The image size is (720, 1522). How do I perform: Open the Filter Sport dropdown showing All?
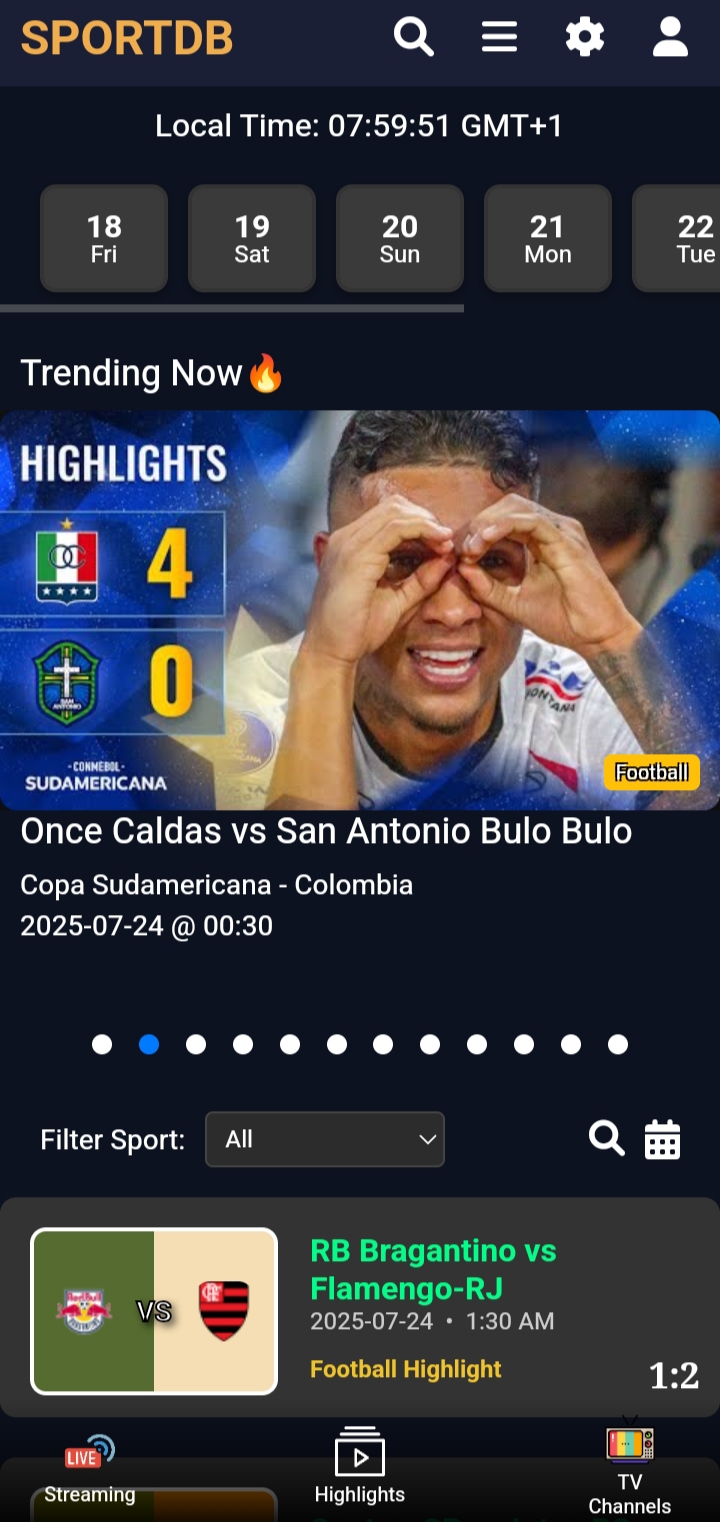click(324, 1139)
